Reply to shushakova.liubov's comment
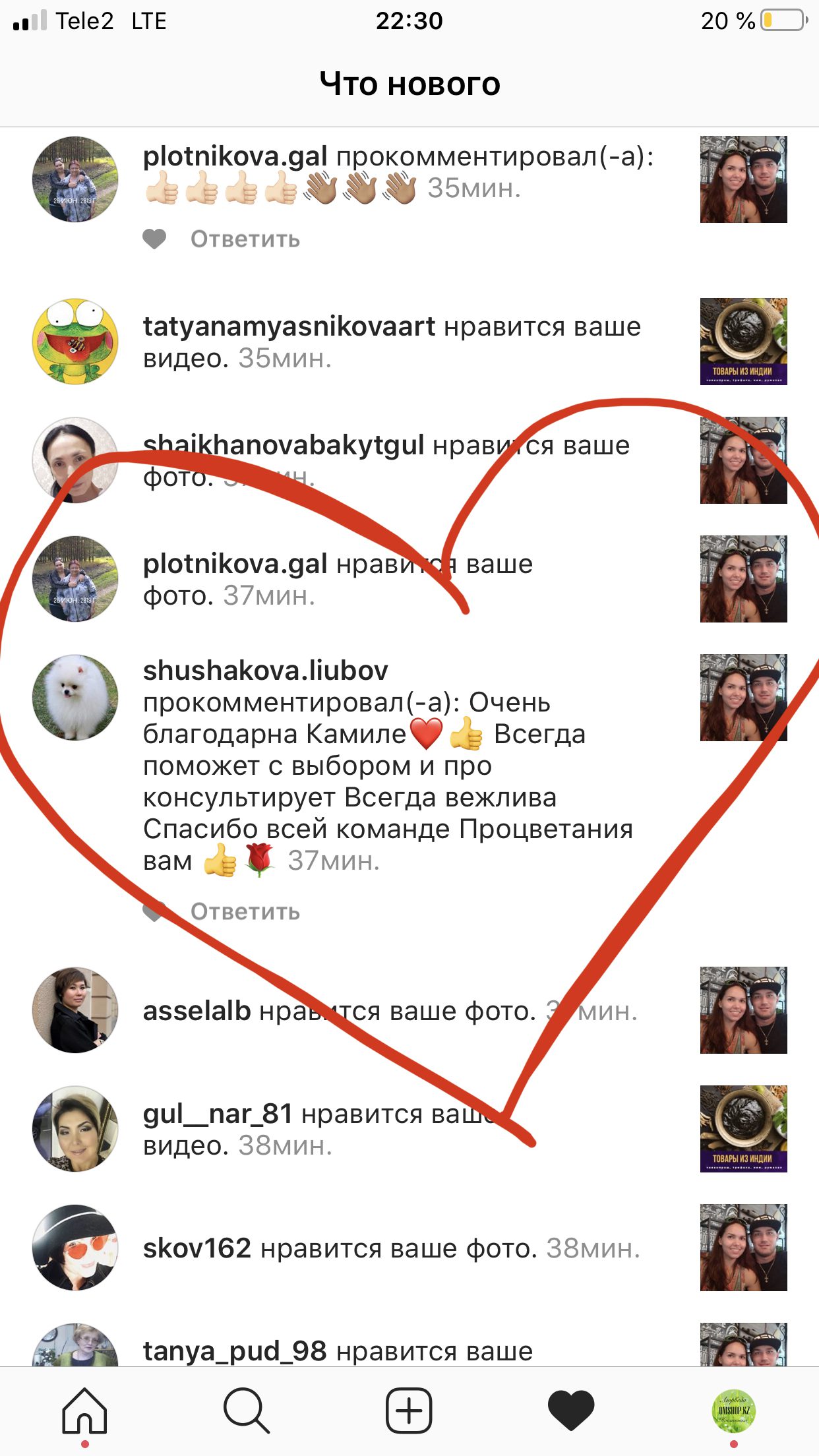 245,912
